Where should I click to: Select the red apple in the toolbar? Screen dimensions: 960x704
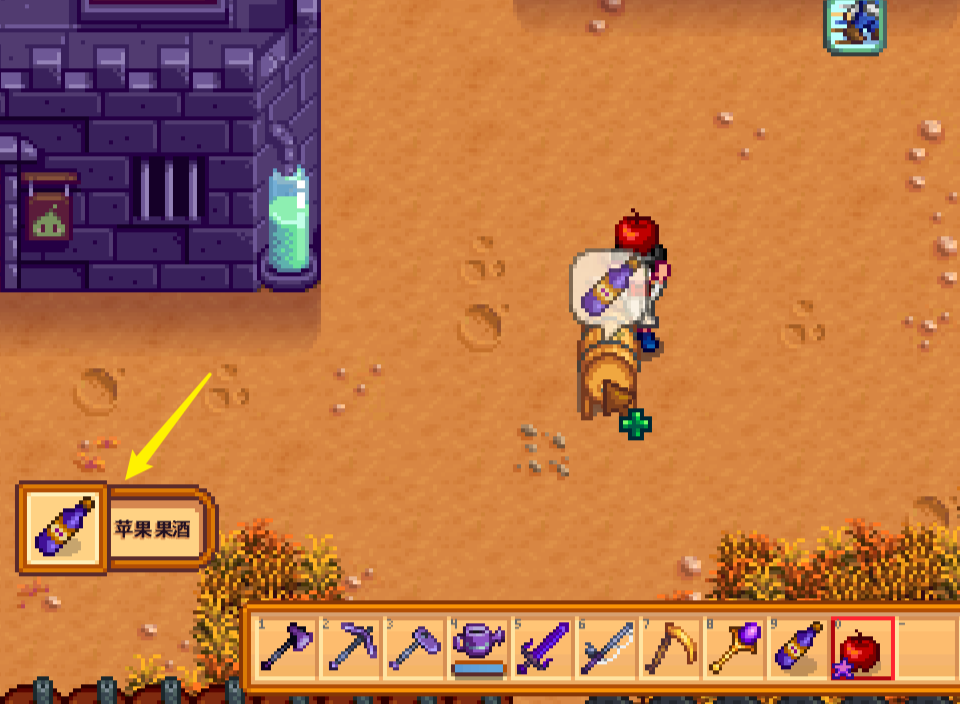(861, 648)
